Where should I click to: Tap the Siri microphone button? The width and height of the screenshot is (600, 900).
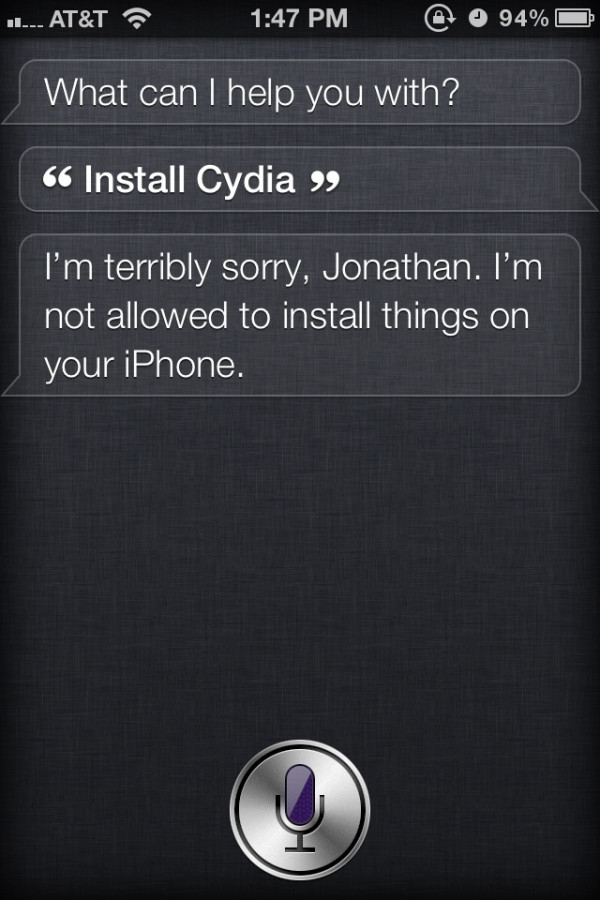coord(300,807)
